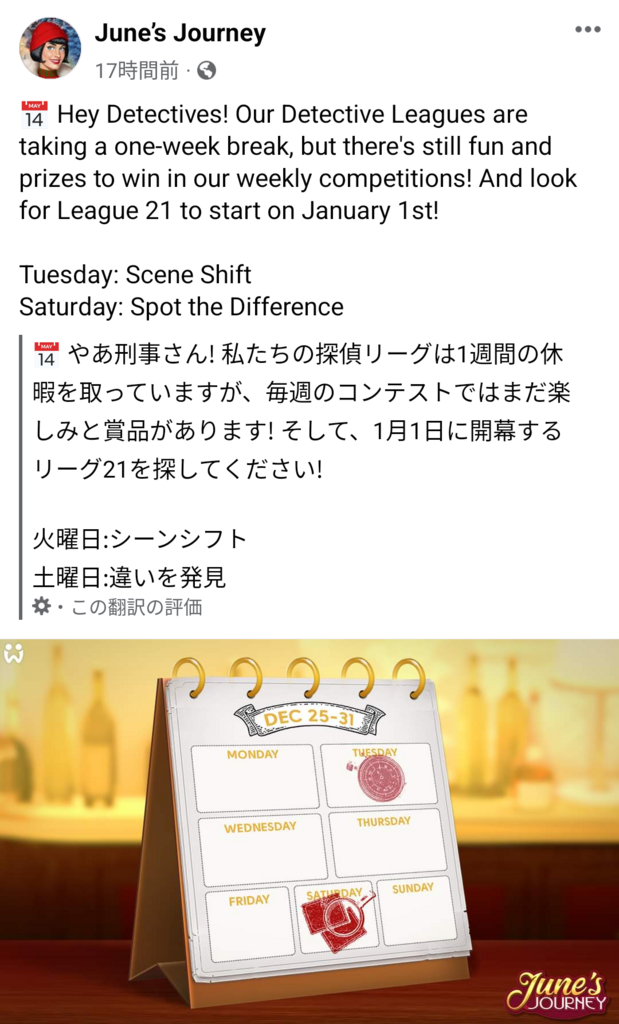Rate this translation via the gear link
This screenshot has width=619, height=1024.
coord(135,607)
